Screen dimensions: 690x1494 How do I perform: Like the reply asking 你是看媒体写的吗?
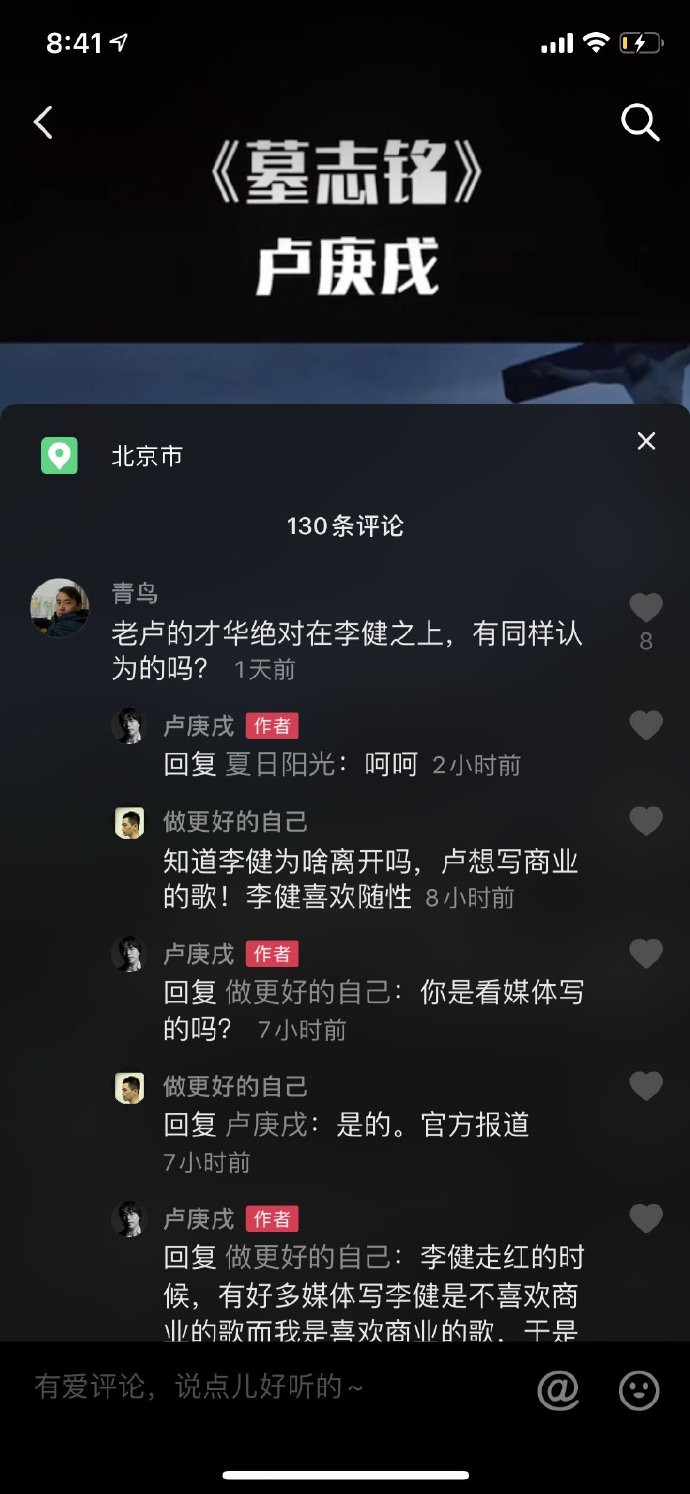coord(646,954)
